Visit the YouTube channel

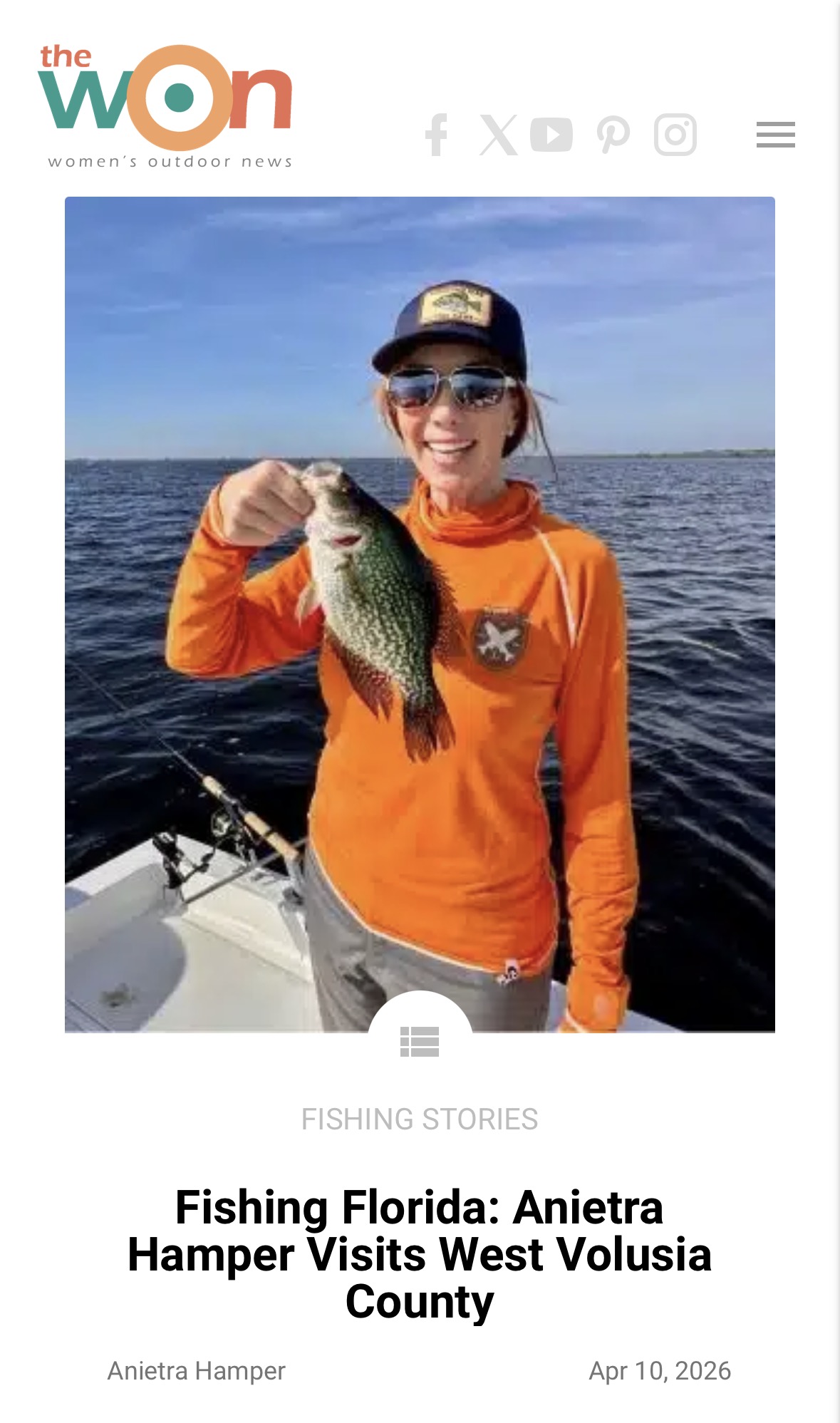pyautogui.click(x=551, y=135)
